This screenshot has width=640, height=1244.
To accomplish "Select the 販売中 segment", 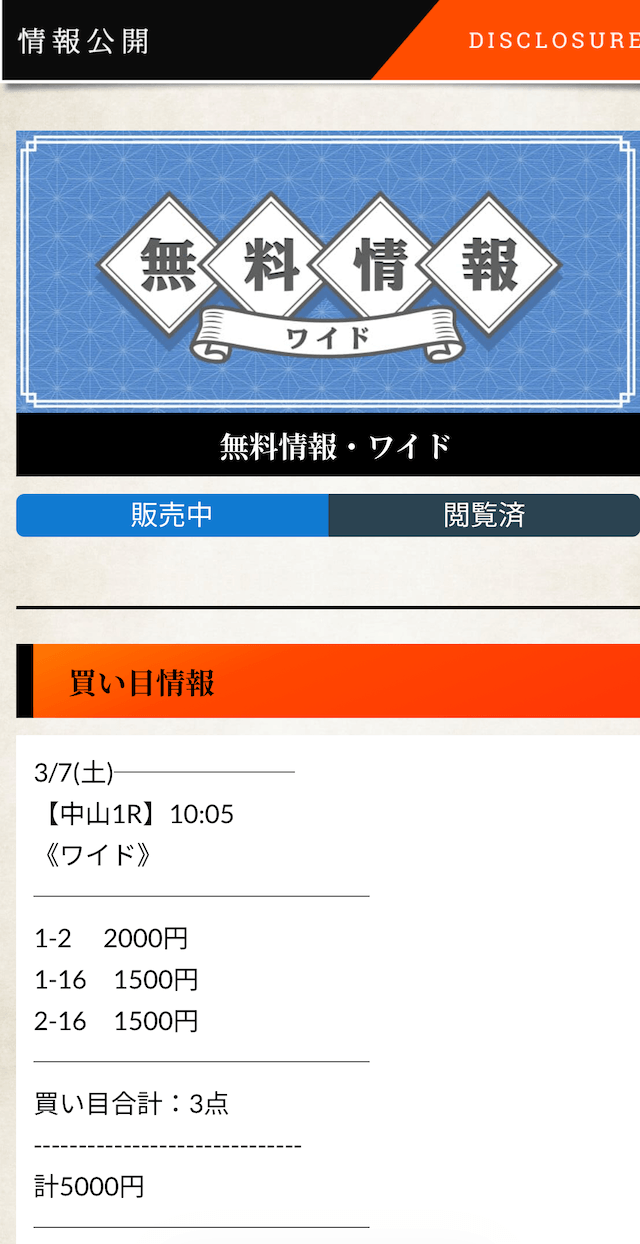I will click(x=172, y=515).
